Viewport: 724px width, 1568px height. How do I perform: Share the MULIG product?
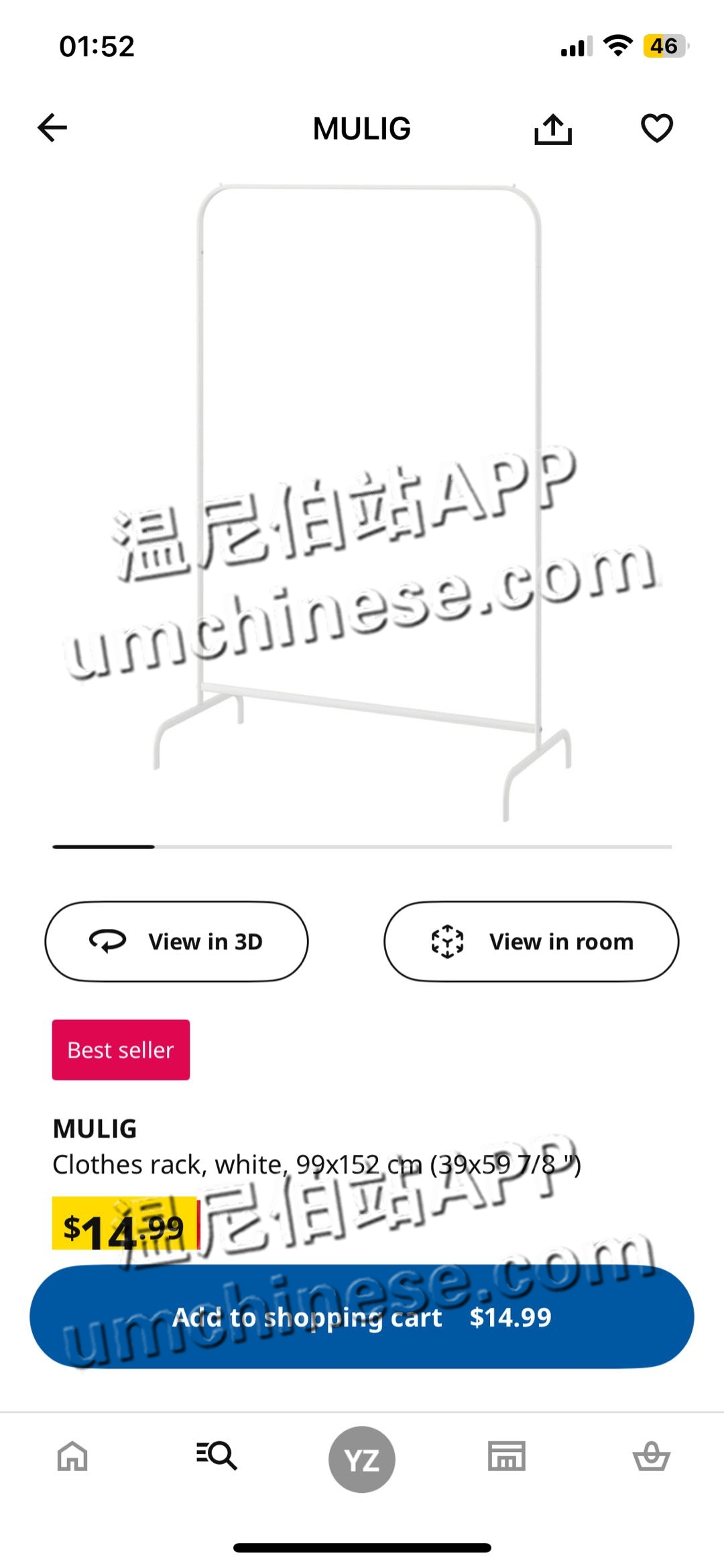(x=553, y=129)
